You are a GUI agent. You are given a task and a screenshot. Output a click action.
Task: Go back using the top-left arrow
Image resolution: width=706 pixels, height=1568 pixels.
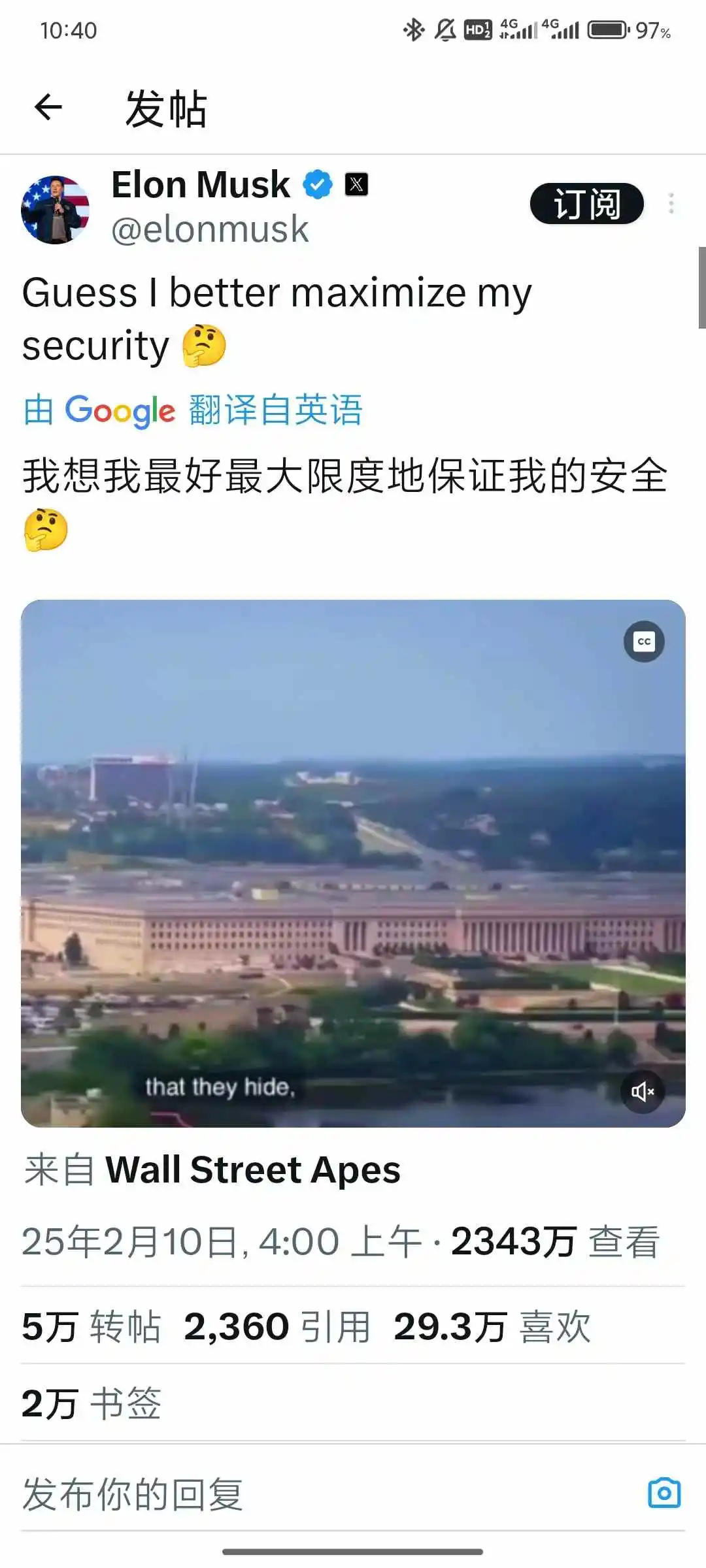pos(48,108)
